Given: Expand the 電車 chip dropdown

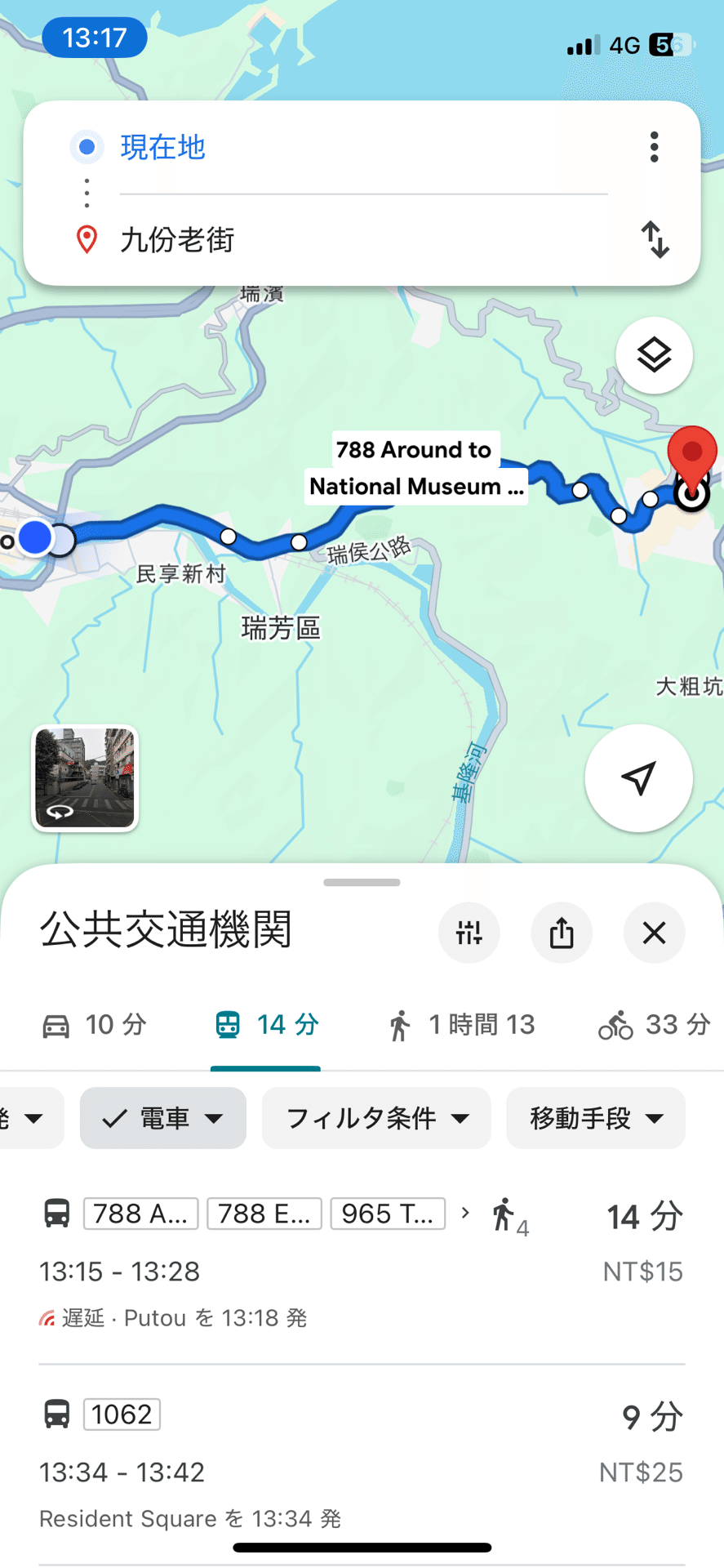Looking at the screenshot, I should pyautogui.click(x=163, y=1118).
